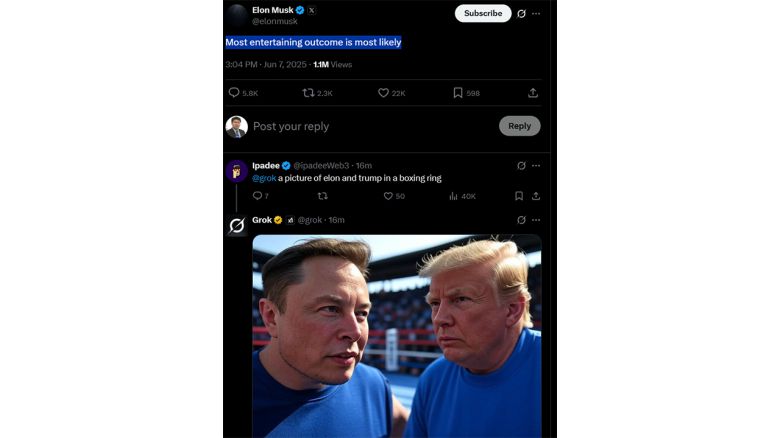Open overflow menu on Ipadee's reply
780x438 pixels.
click(x=536, y=165)
